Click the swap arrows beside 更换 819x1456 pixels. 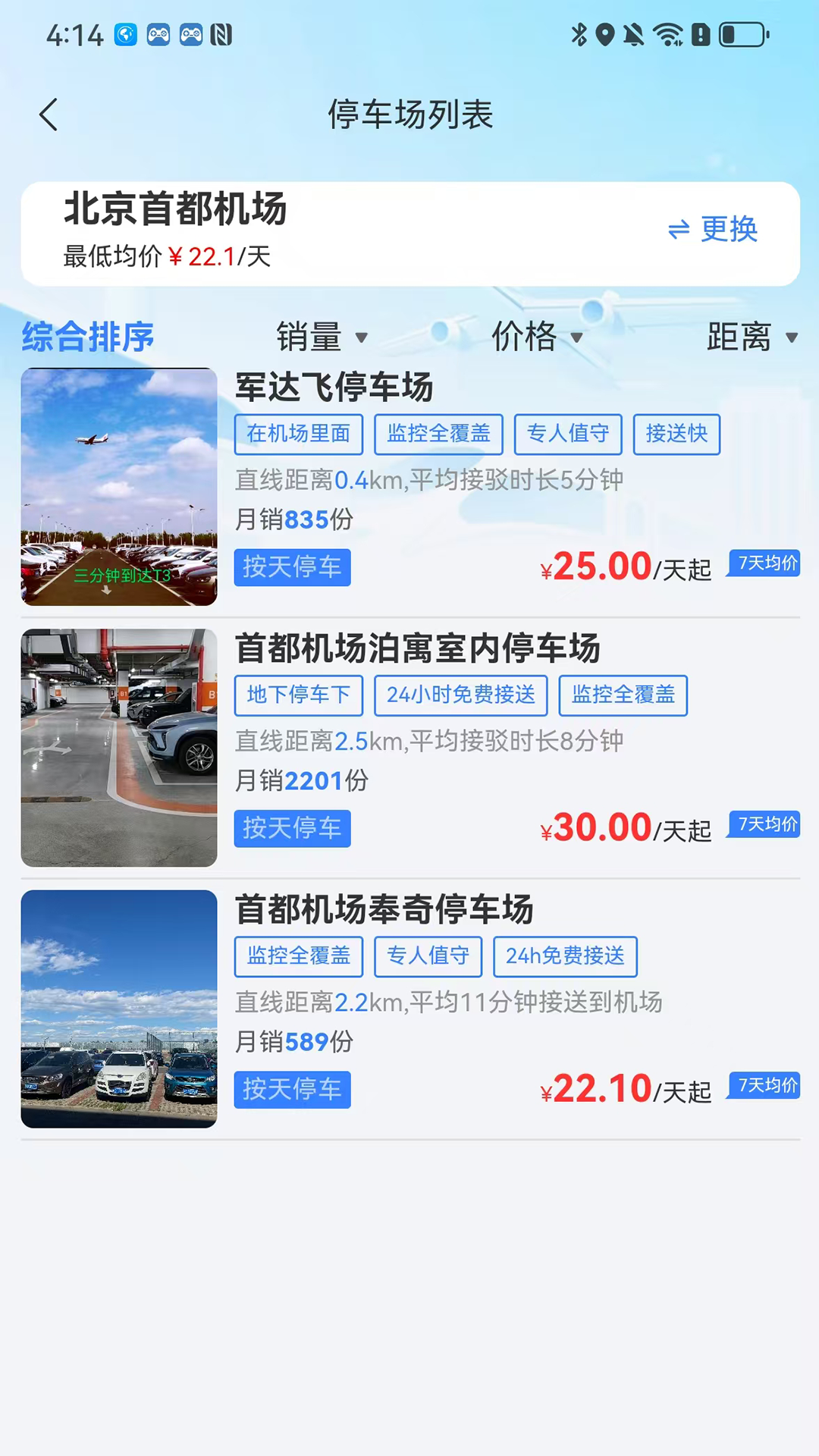coord(680,230)
